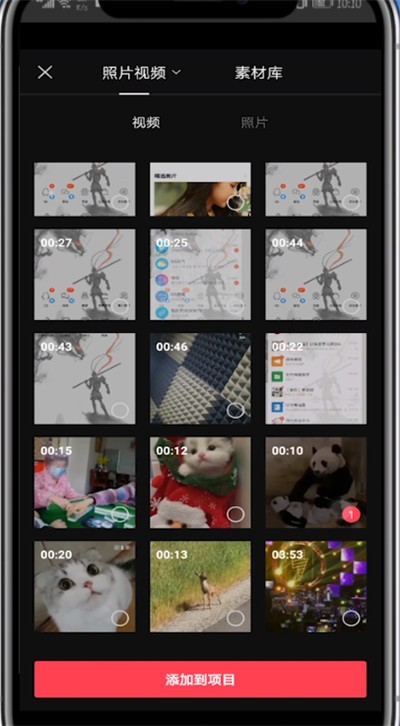Switch to the 照片 sub-tab

[254, 123]
